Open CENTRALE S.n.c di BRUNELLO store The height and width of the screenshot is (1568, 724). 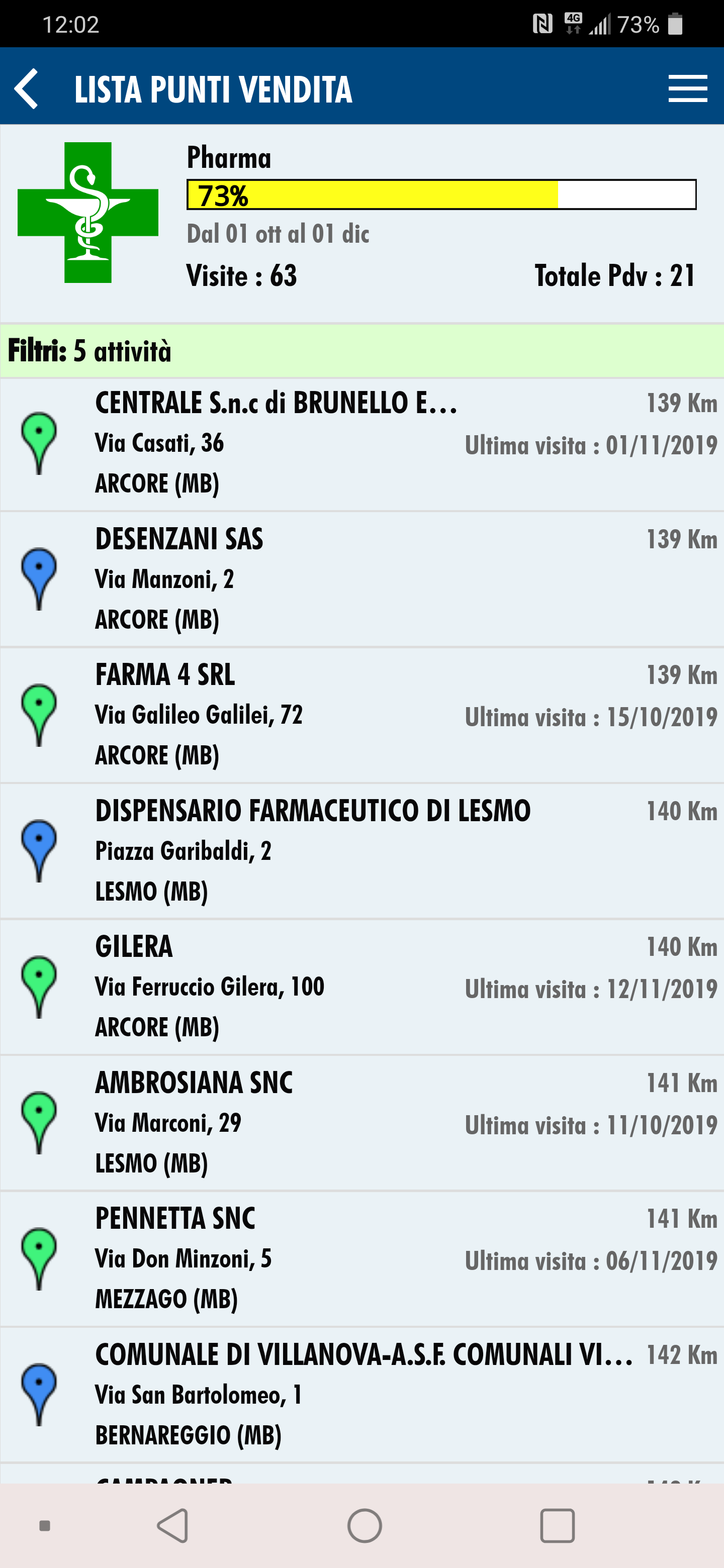[x=361, y=444]
